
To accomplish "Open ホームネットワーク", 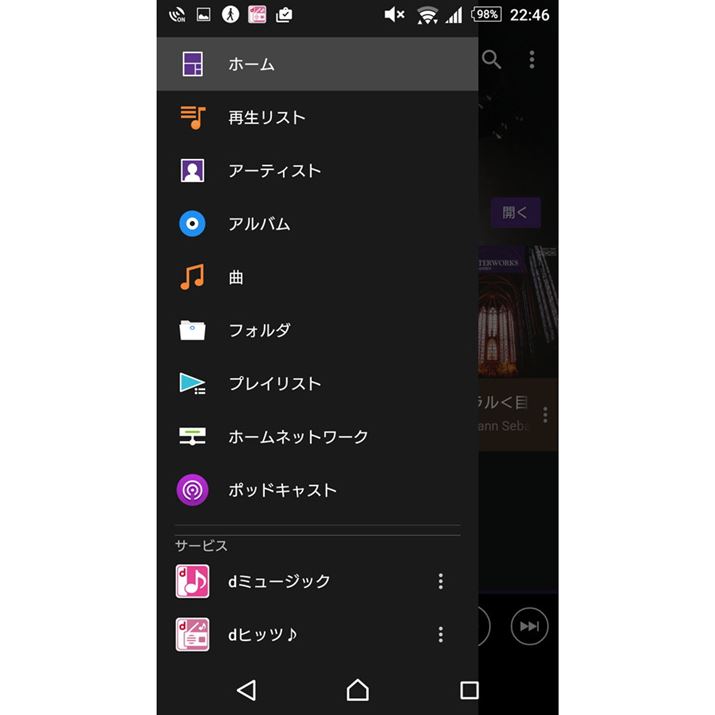I will (300, 437).
